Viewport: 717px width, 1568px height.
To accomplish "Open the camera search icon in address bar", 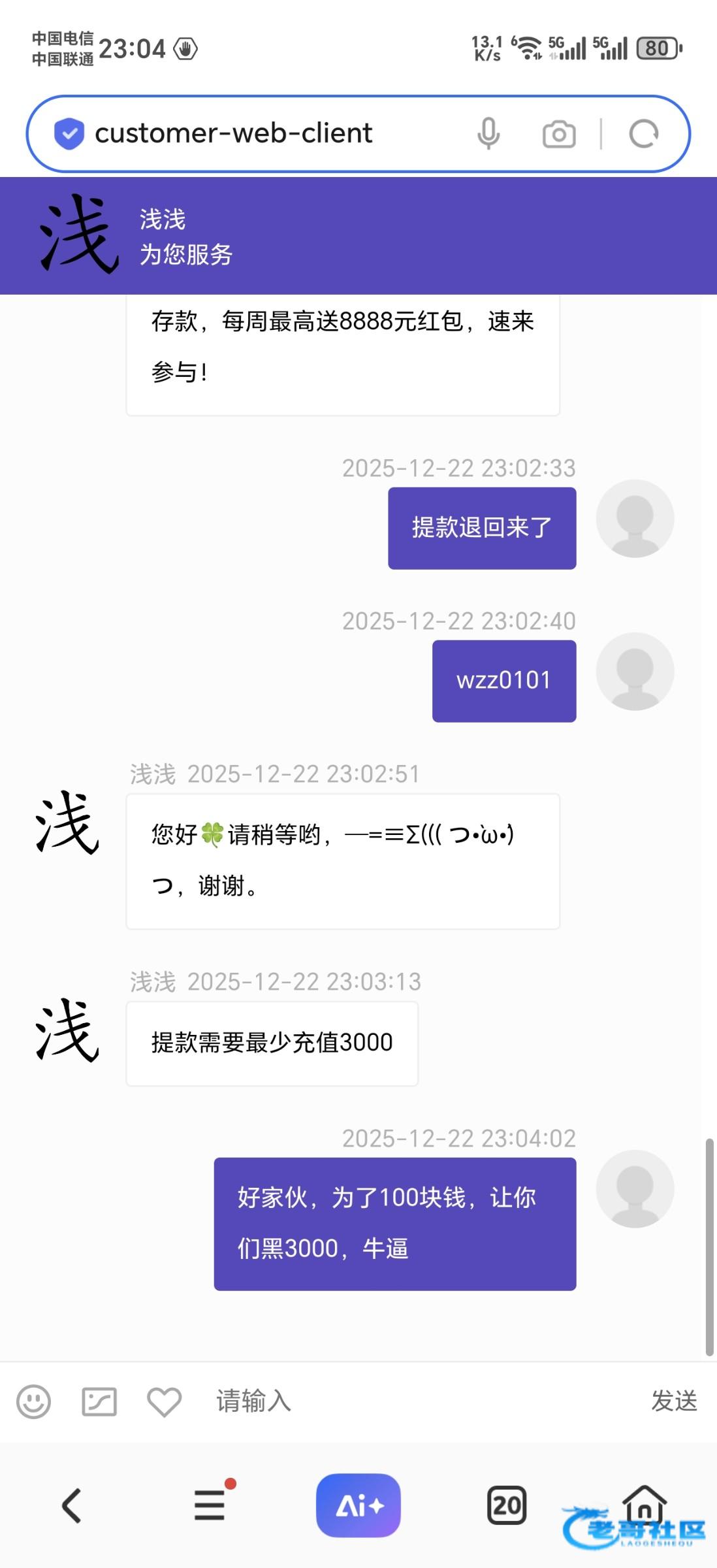I will (x=559, y=135).
